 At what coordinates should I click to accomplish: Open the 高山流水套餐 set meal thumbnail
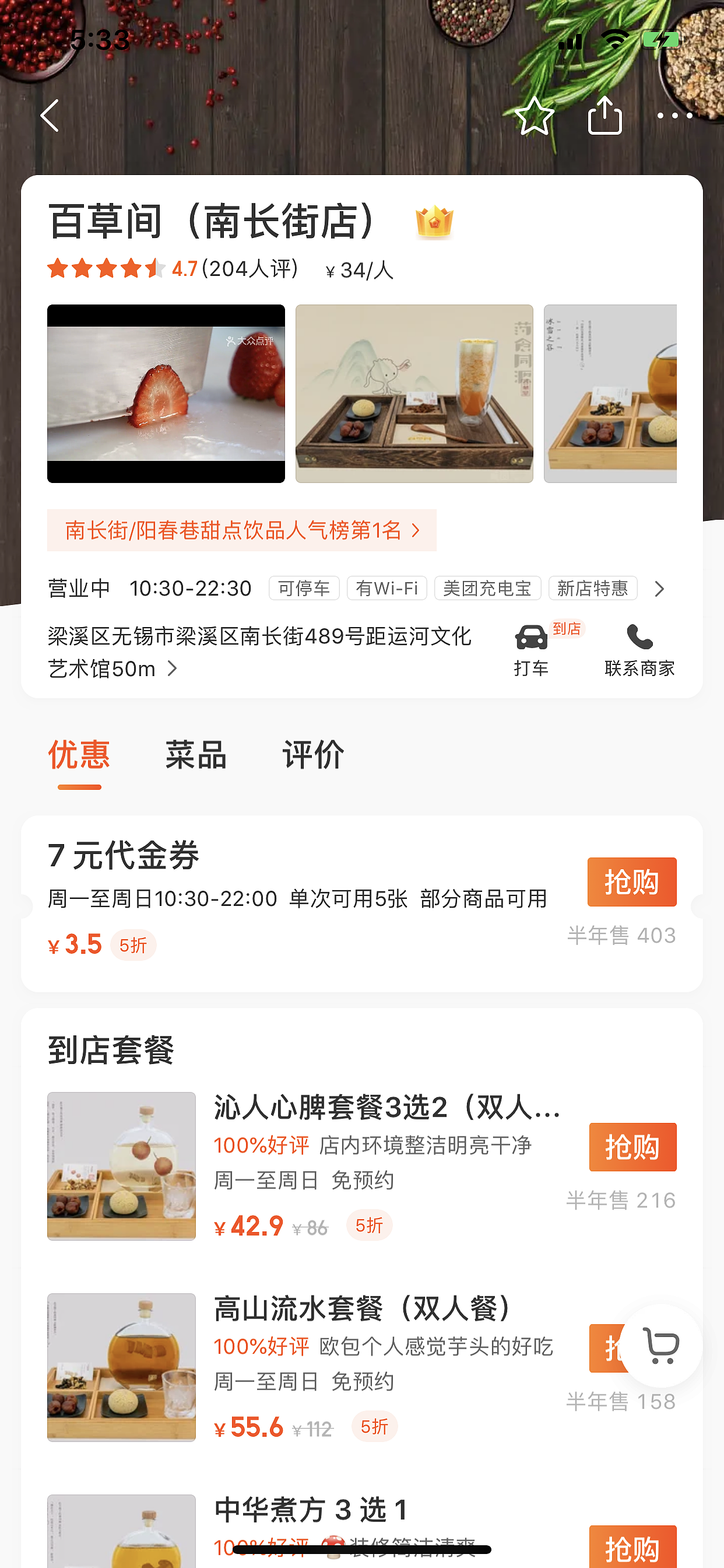(121, 1367)
